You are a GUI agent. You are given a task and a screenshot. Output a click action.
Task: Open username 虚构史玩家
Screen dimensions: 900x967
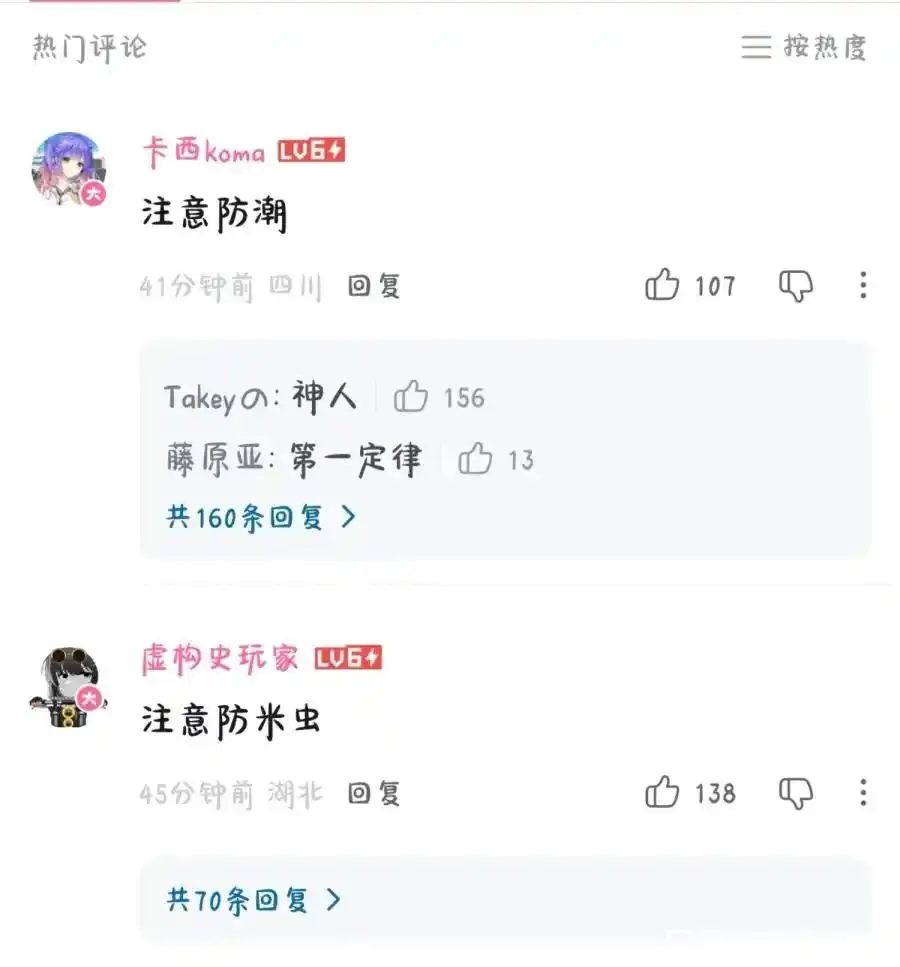pos(220,658)
